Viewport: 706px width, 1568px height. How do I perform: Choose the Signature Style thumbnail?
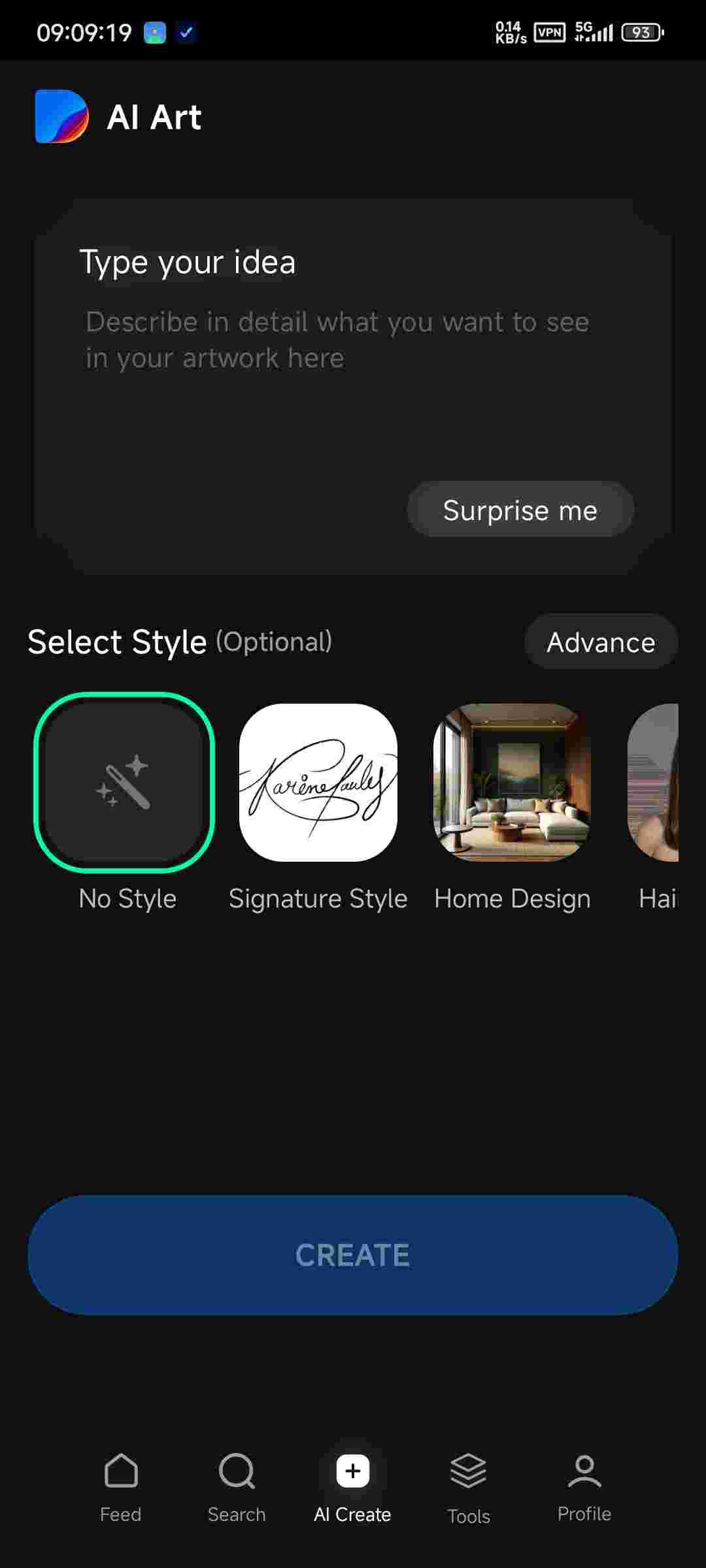point(318,783)
